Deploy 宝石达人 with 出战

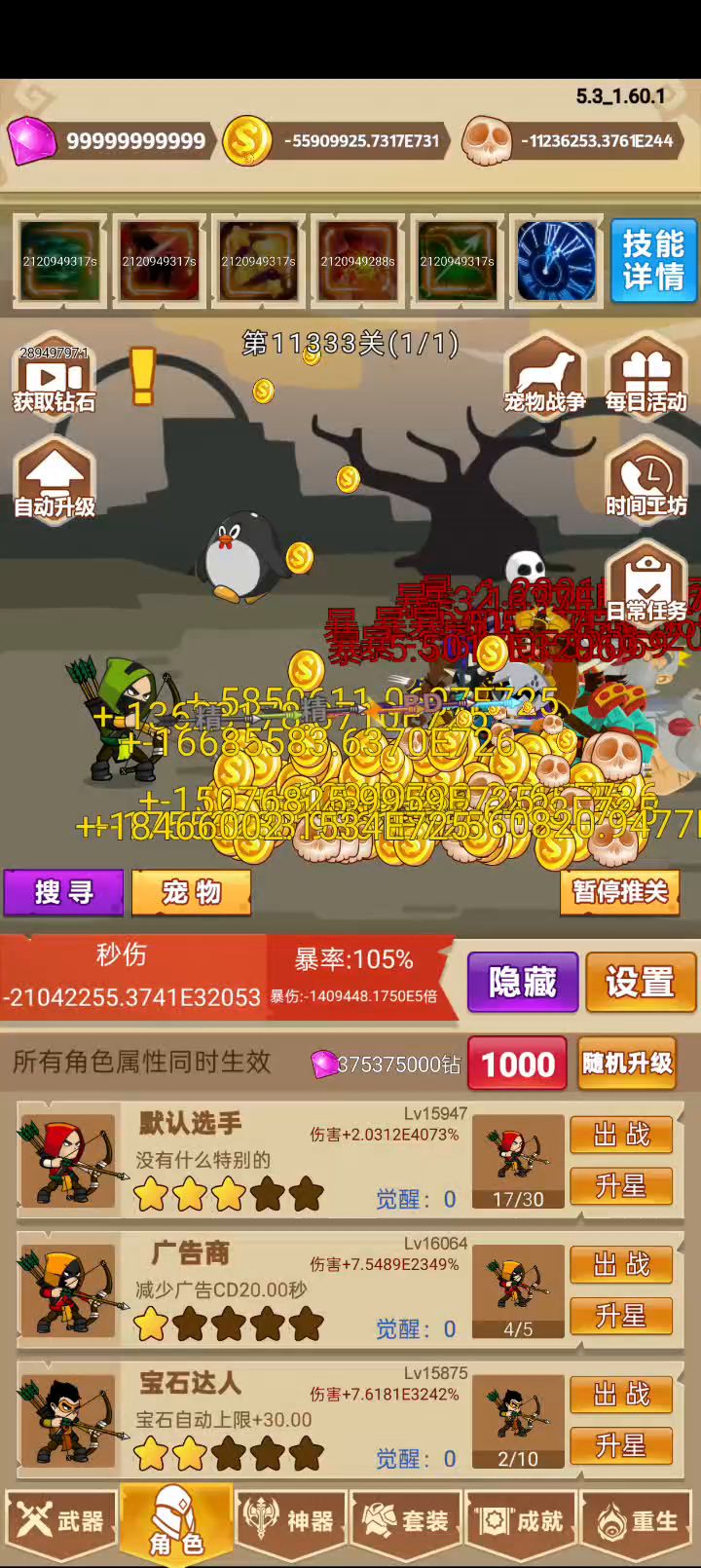[621, 1395]
